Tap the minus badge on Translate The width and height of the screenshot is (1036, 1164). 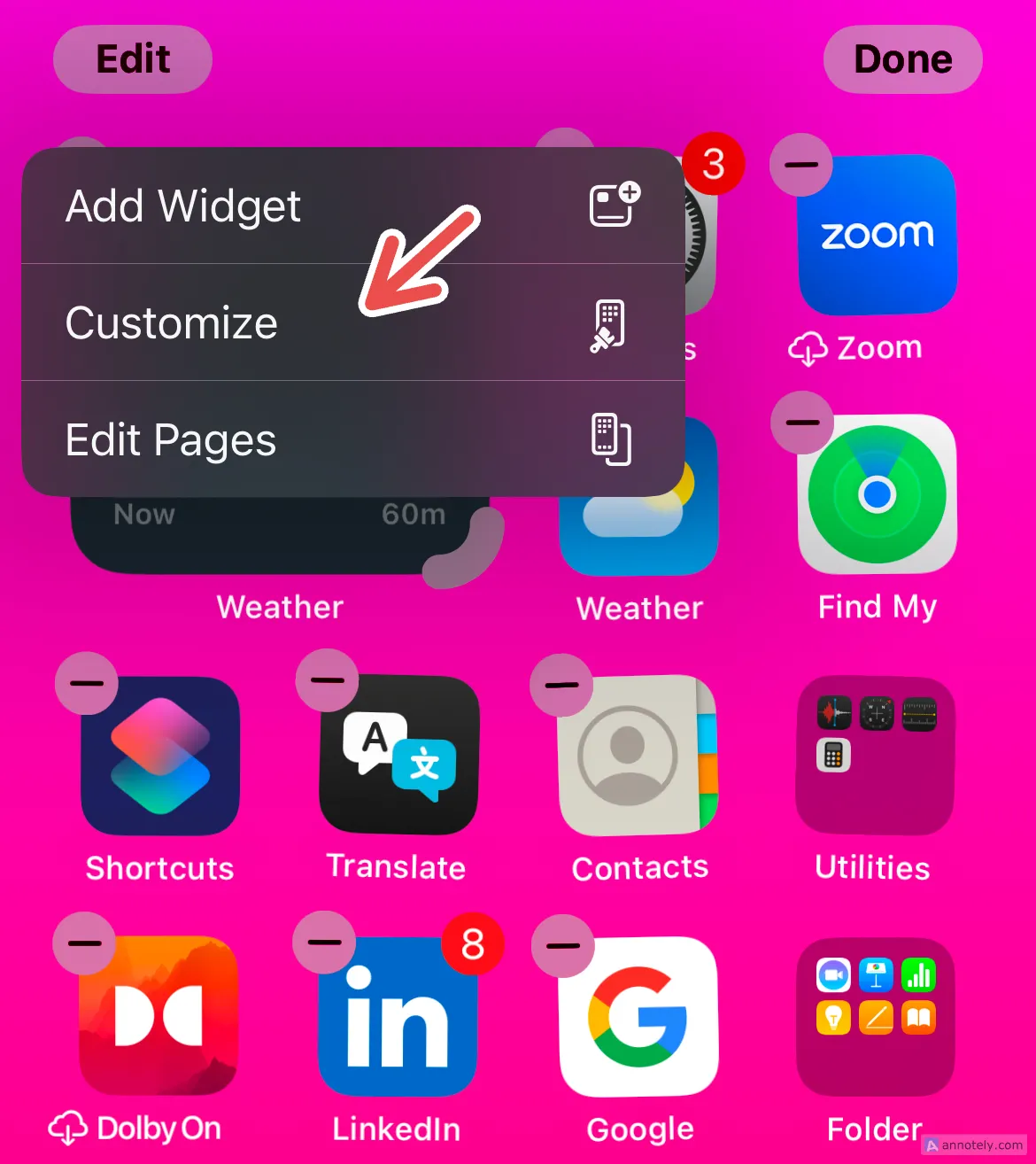[326, 680]
